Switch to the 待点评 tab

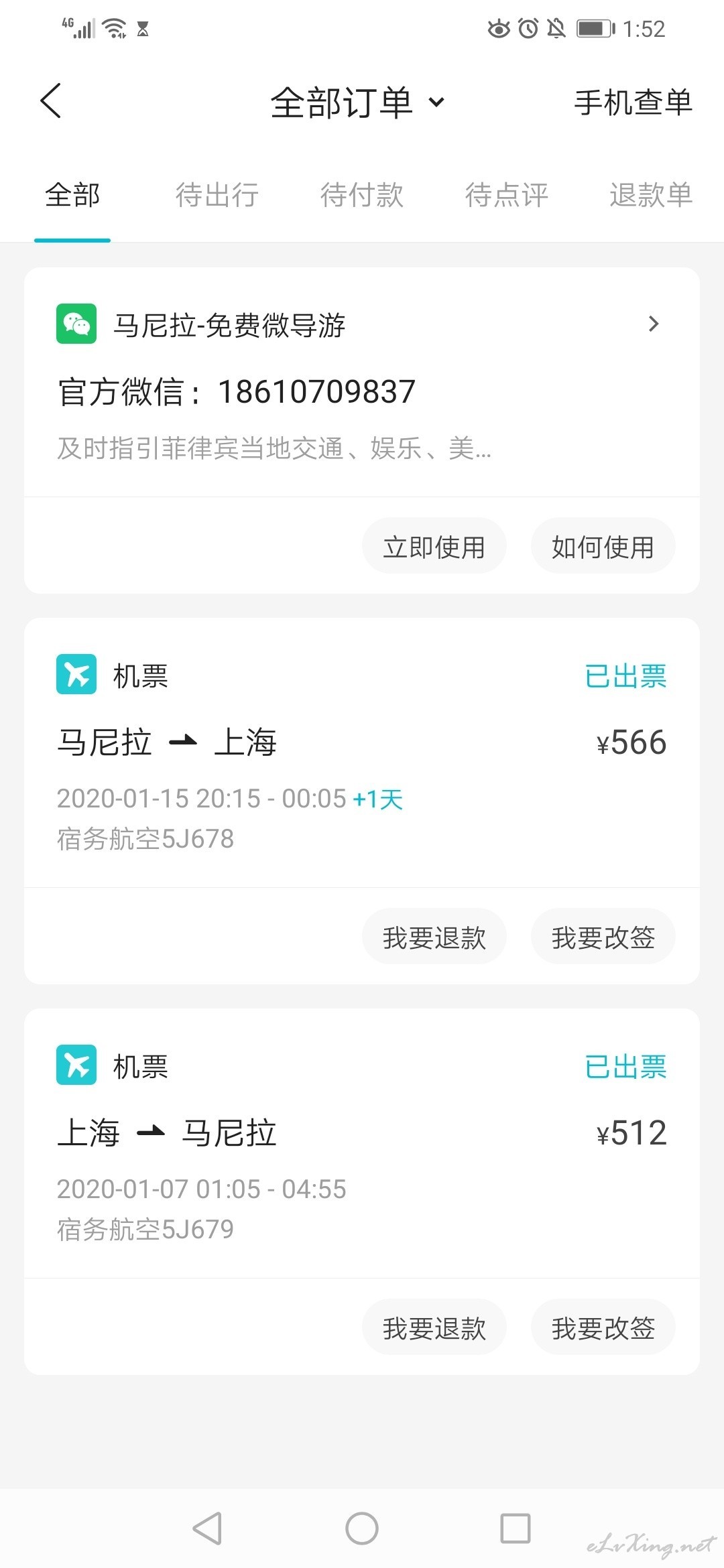click(x=507, y=195)
